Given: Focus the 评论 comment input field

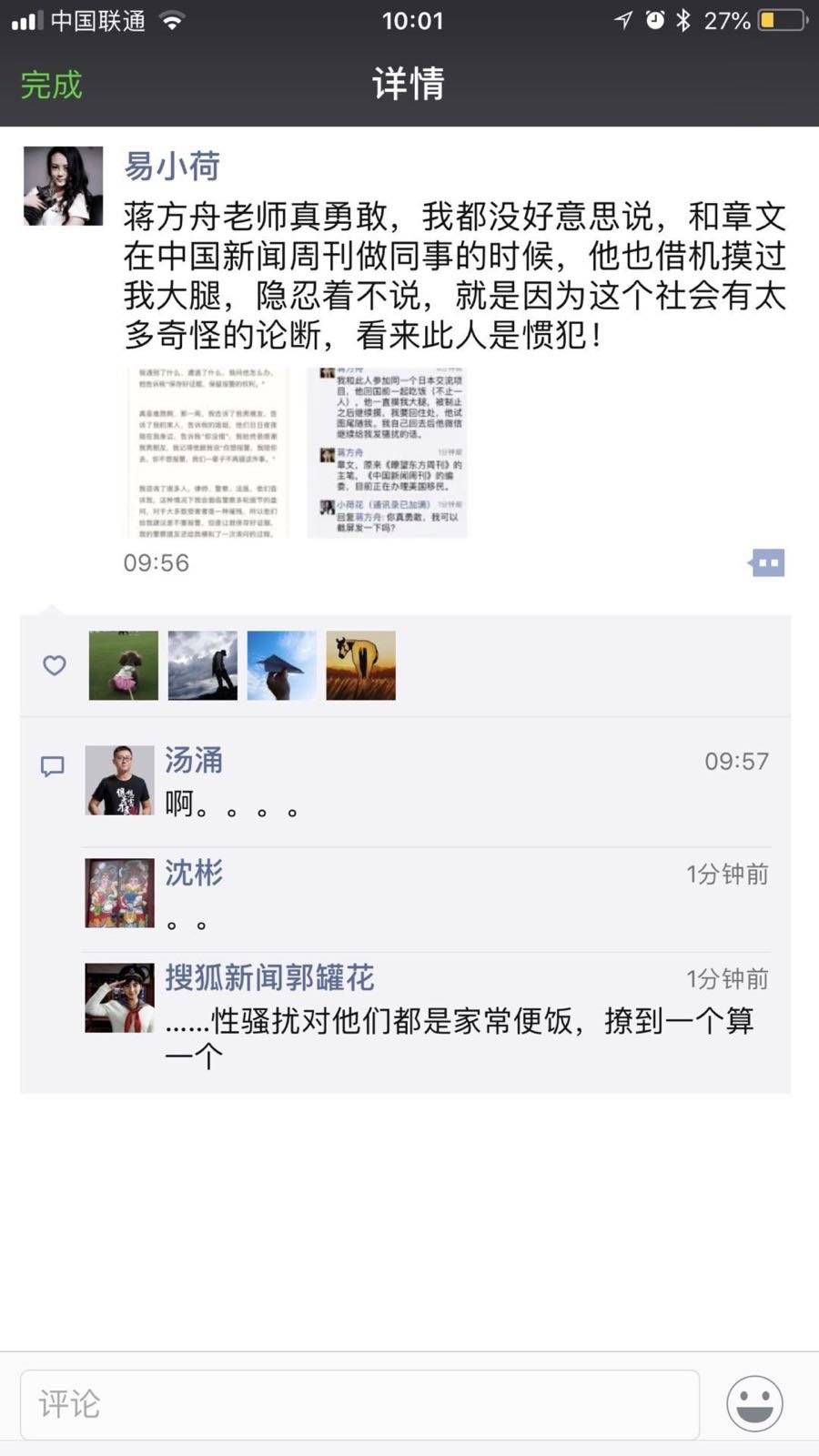Looking at the screenshot, I should [359, 1404].
